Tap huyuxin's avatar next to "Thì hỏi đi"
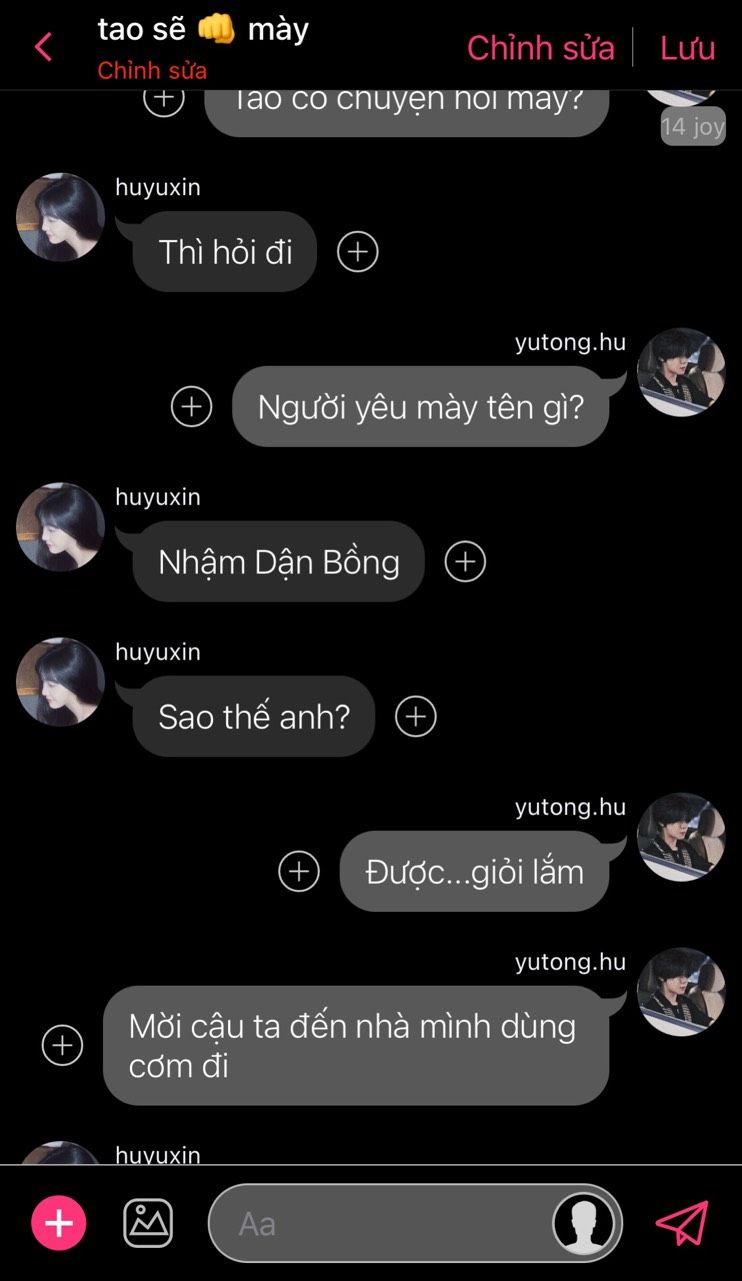The image size is (742, 1281). [x=61, y=217]
